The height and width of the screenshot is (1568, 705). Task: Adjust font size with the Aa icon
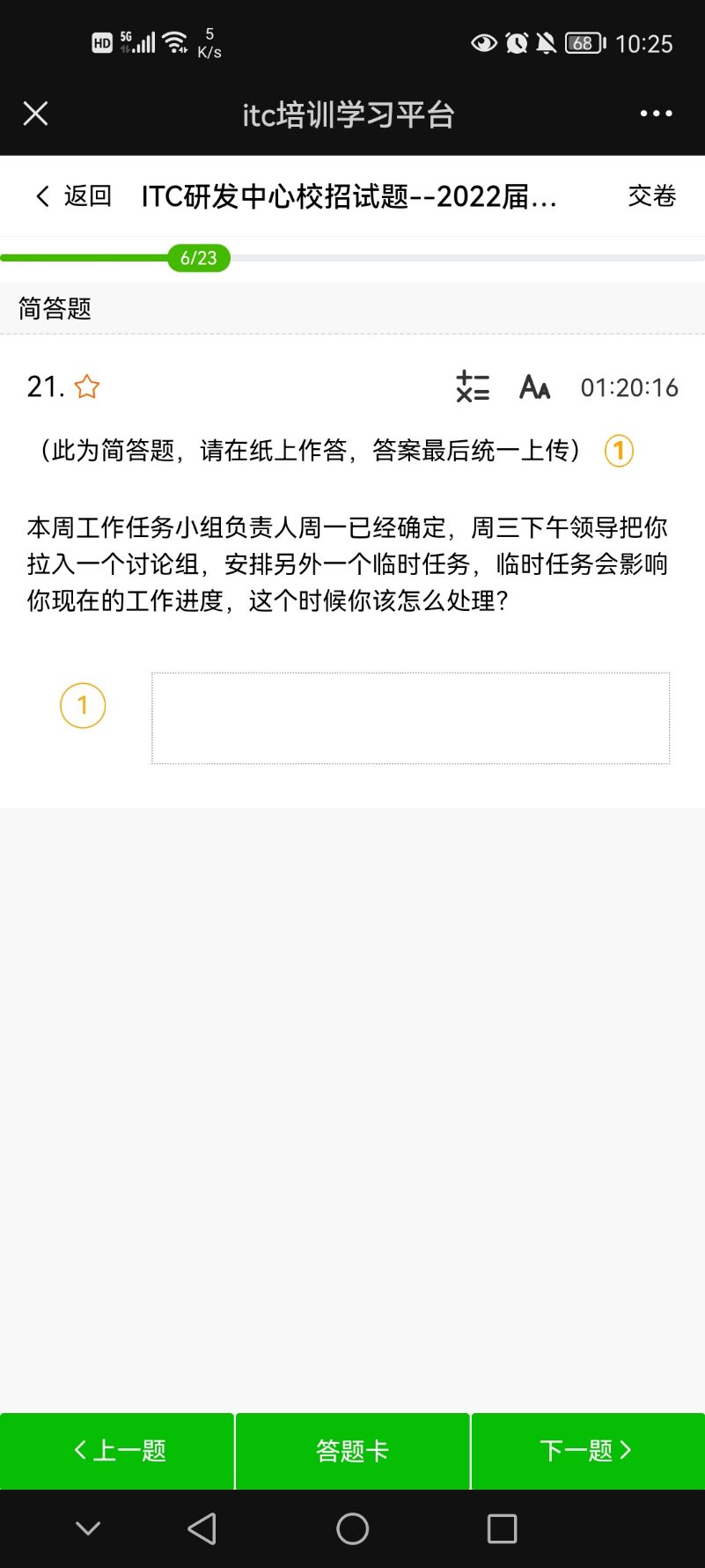point(534,386)
